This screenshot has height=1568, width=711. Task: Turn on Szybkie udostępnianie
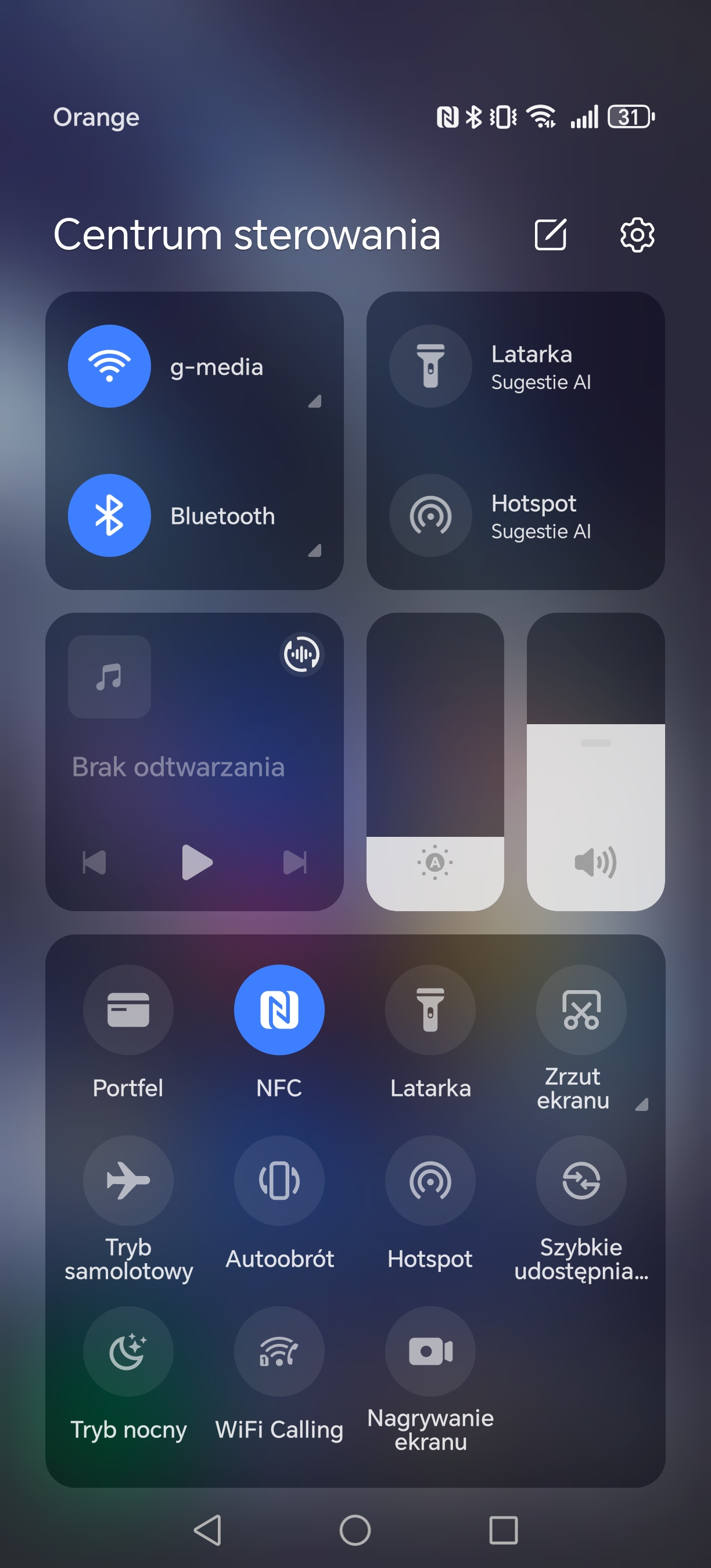click(581, 1180)
